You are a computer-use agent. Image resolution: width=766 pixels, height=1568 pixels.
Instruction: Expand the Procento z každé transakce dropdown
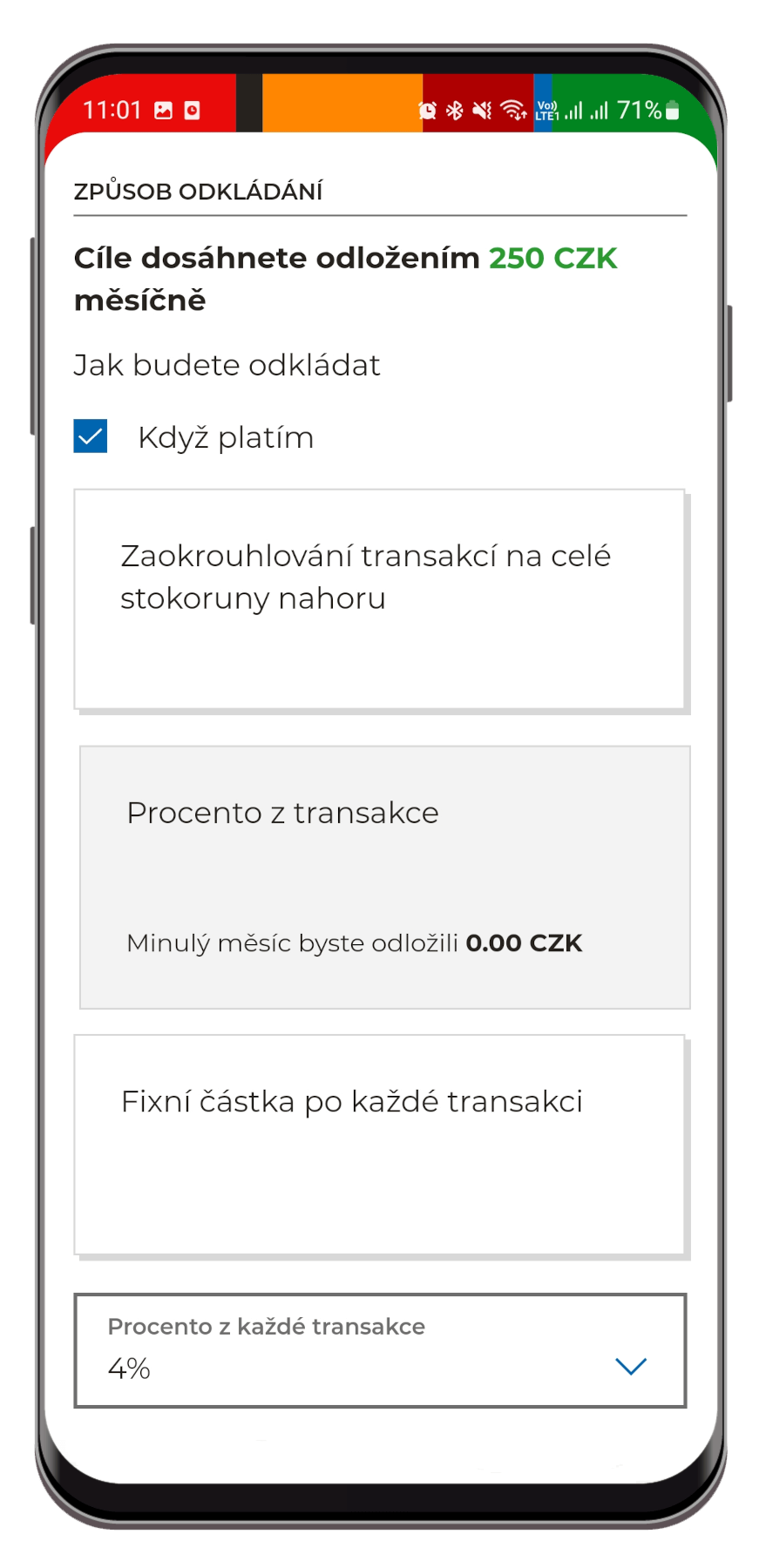(x=380, y=1349)
